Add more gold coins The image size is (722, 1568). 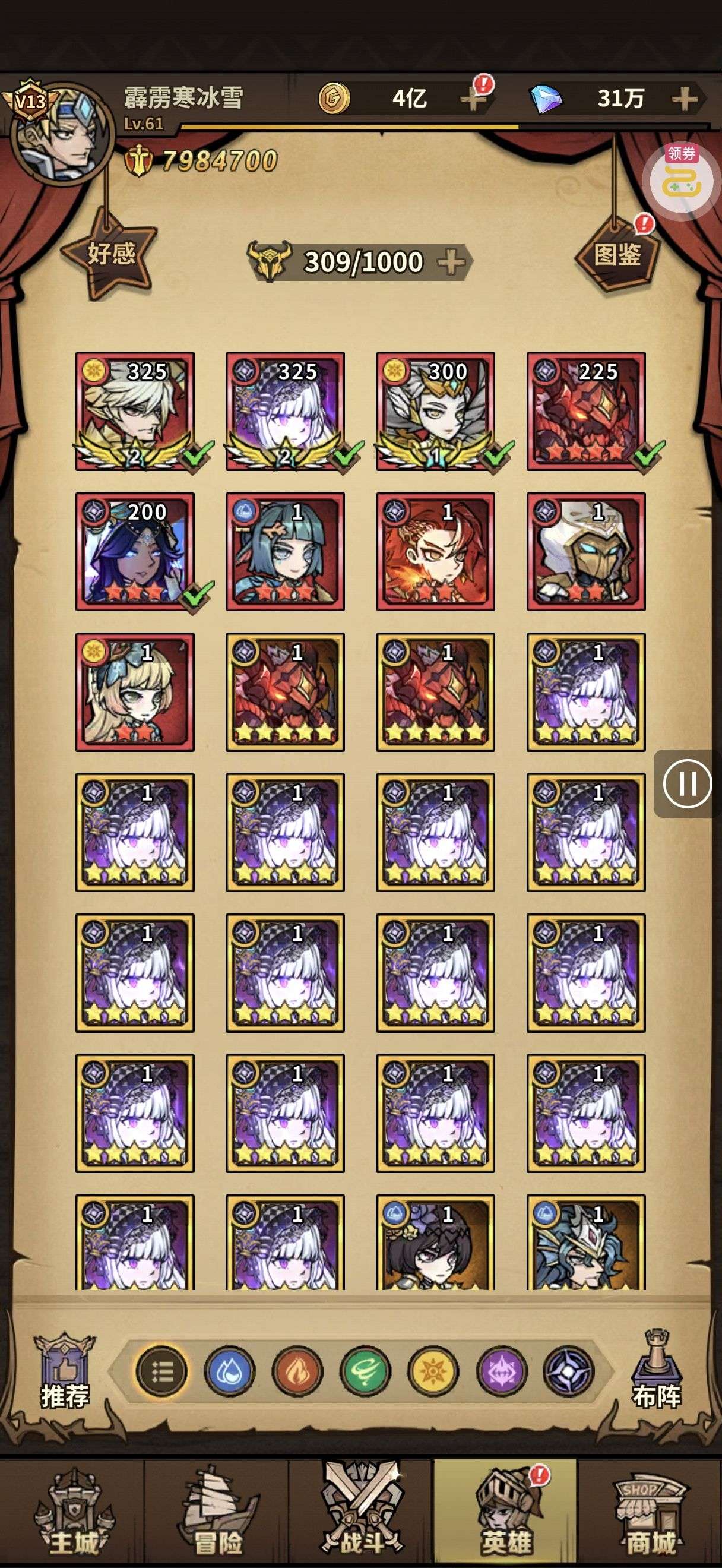point(473,99)
